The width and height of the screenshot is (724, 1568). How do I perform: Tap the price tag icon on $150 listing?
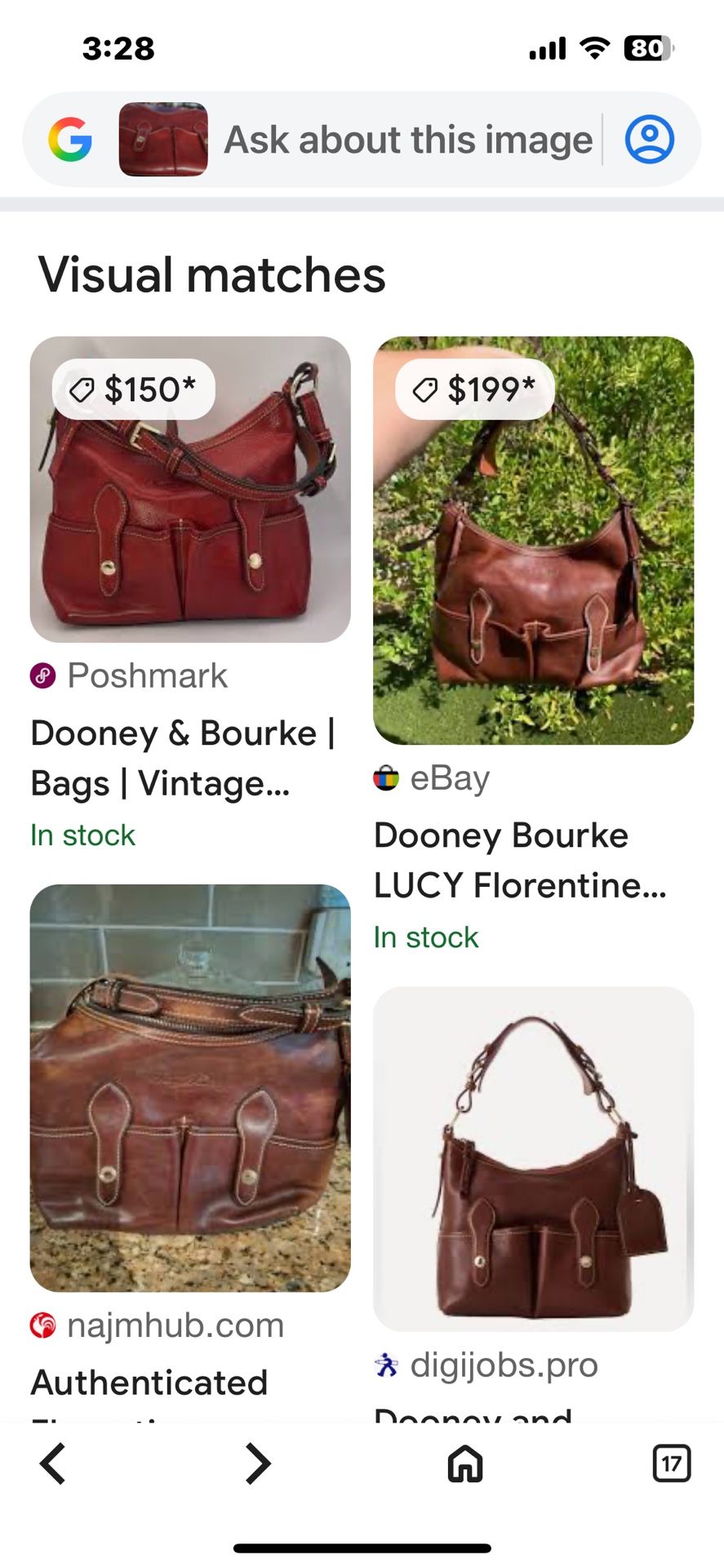(82, 390)
